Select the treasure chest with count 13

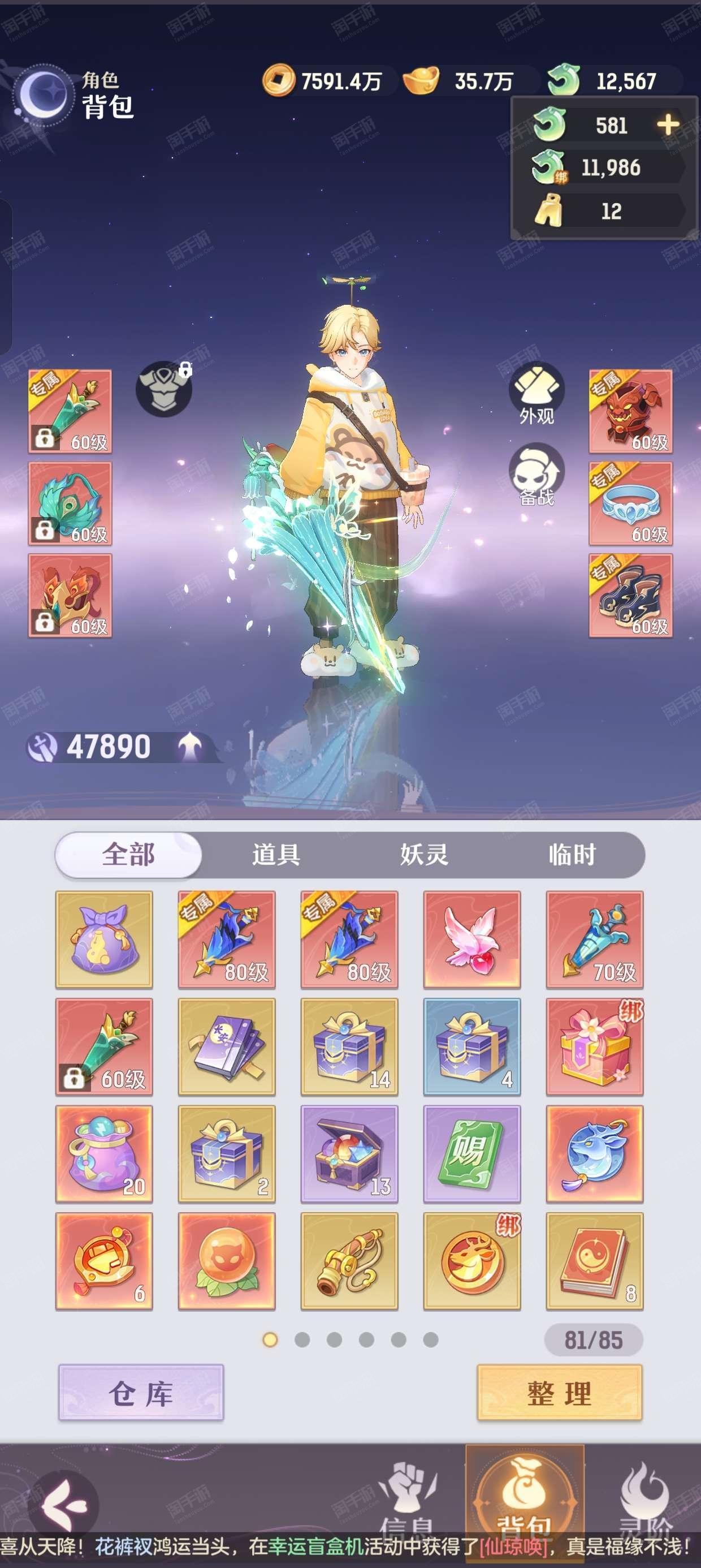click(349, 1154)
